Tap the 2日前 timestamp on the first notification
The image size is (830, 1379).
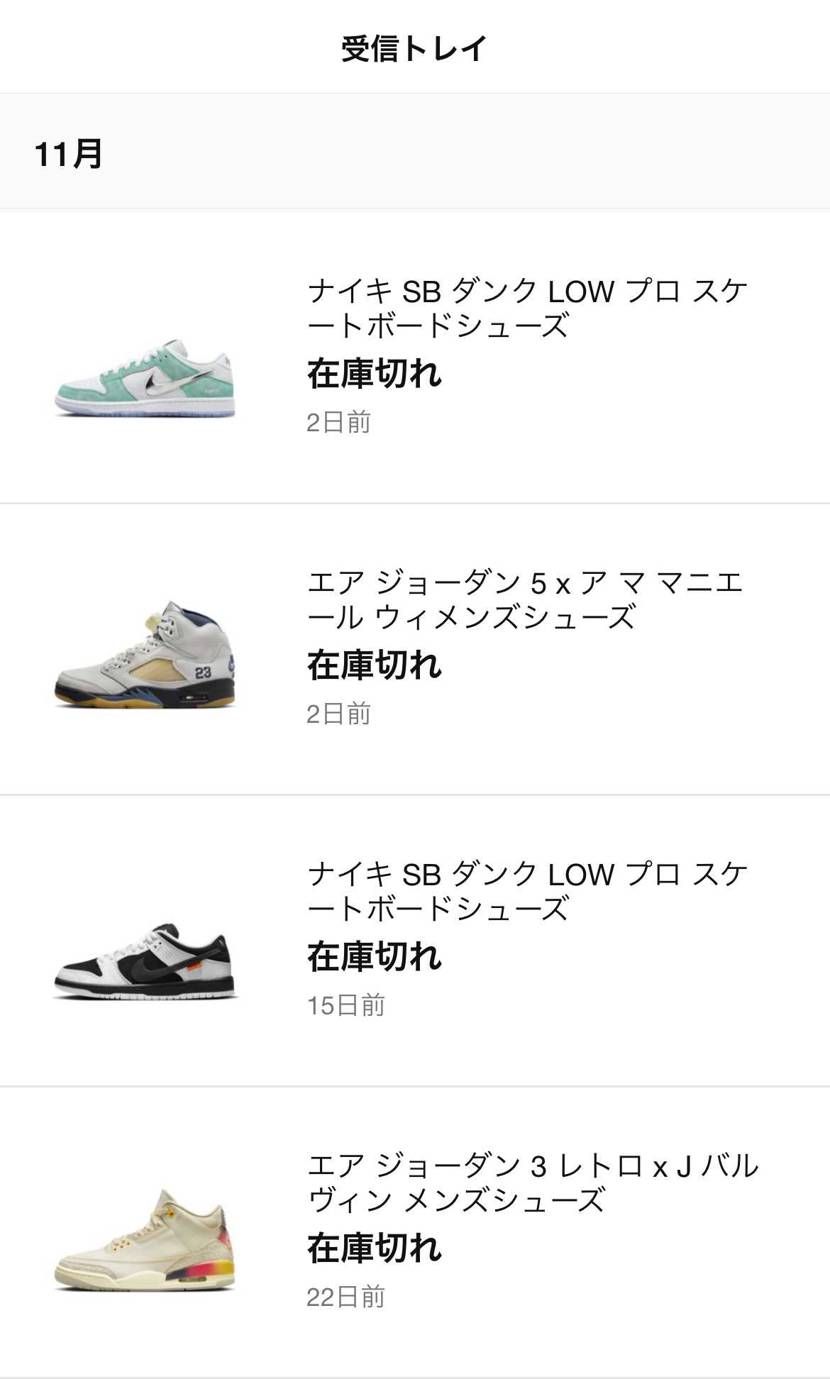(337, 422)
